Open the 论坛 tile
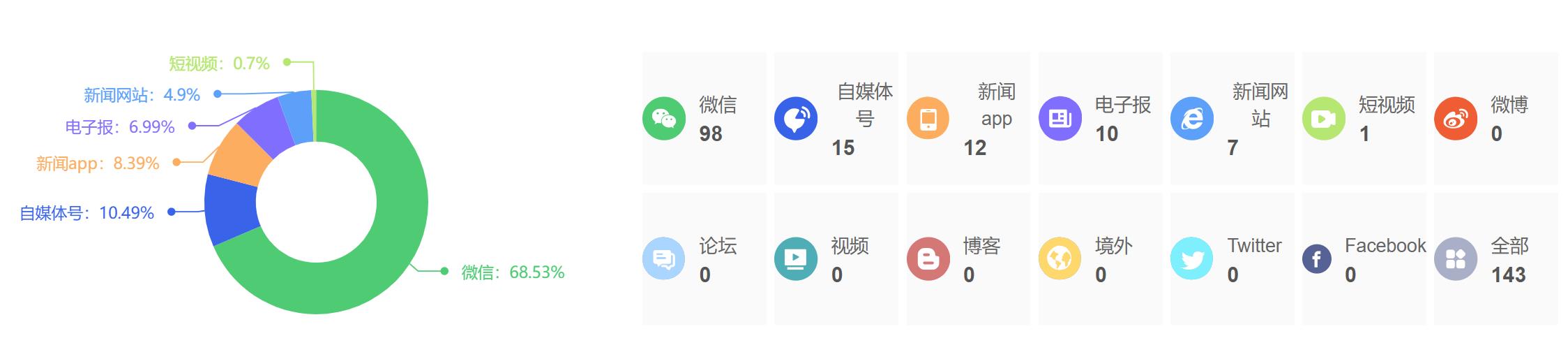 tap(704, 259)
